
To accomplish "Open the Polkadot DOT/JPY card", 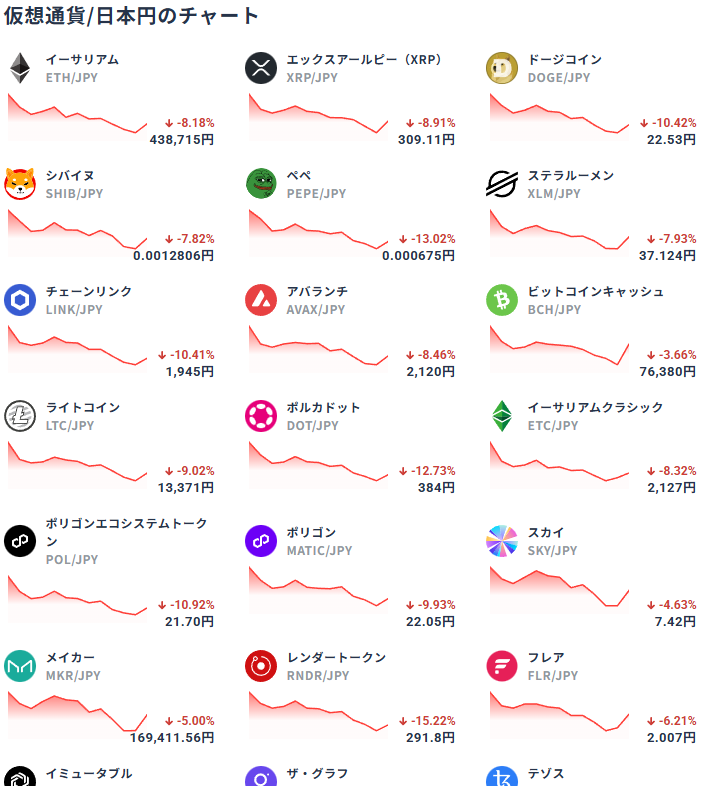I will [x=350, y=446].
